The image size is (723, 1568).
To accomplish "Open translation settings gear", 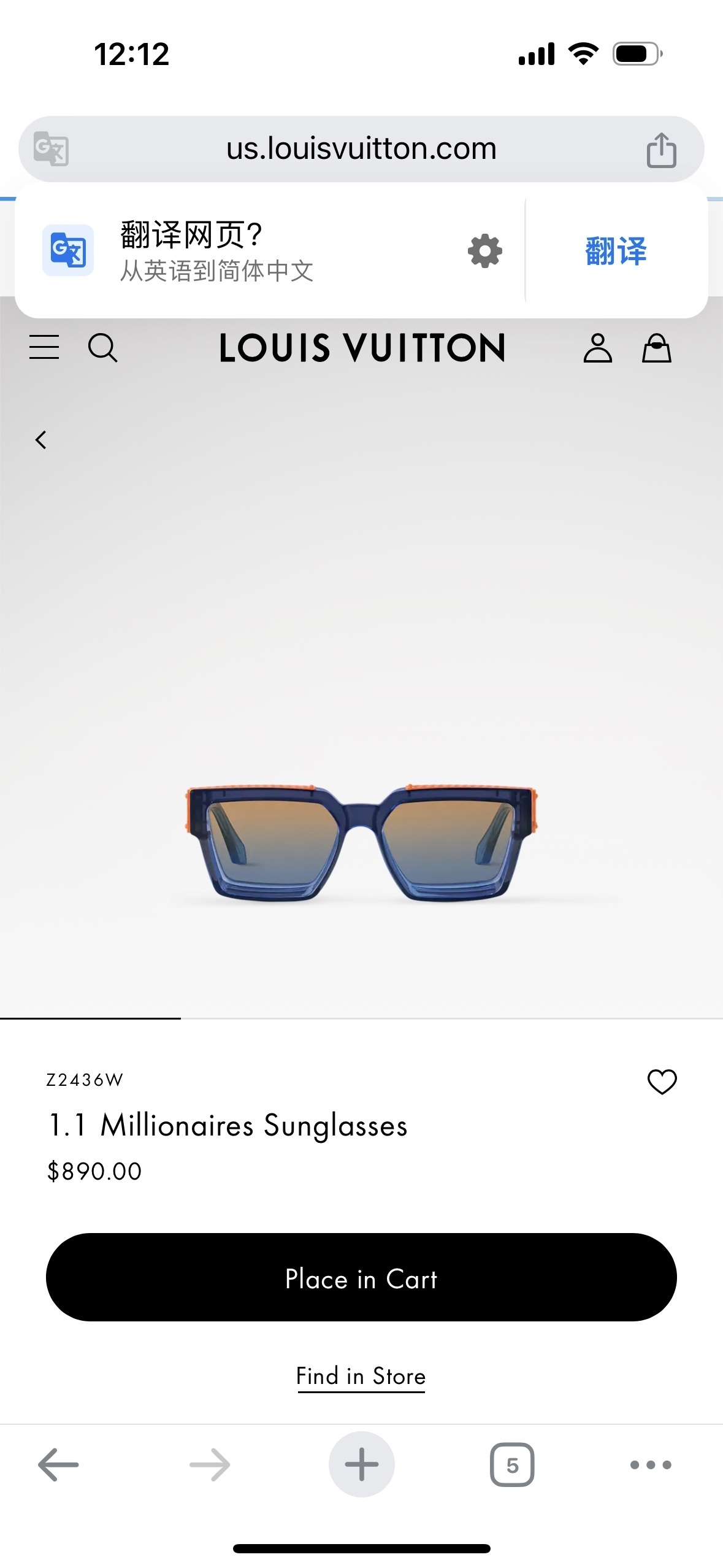I will tap(485, 251).
